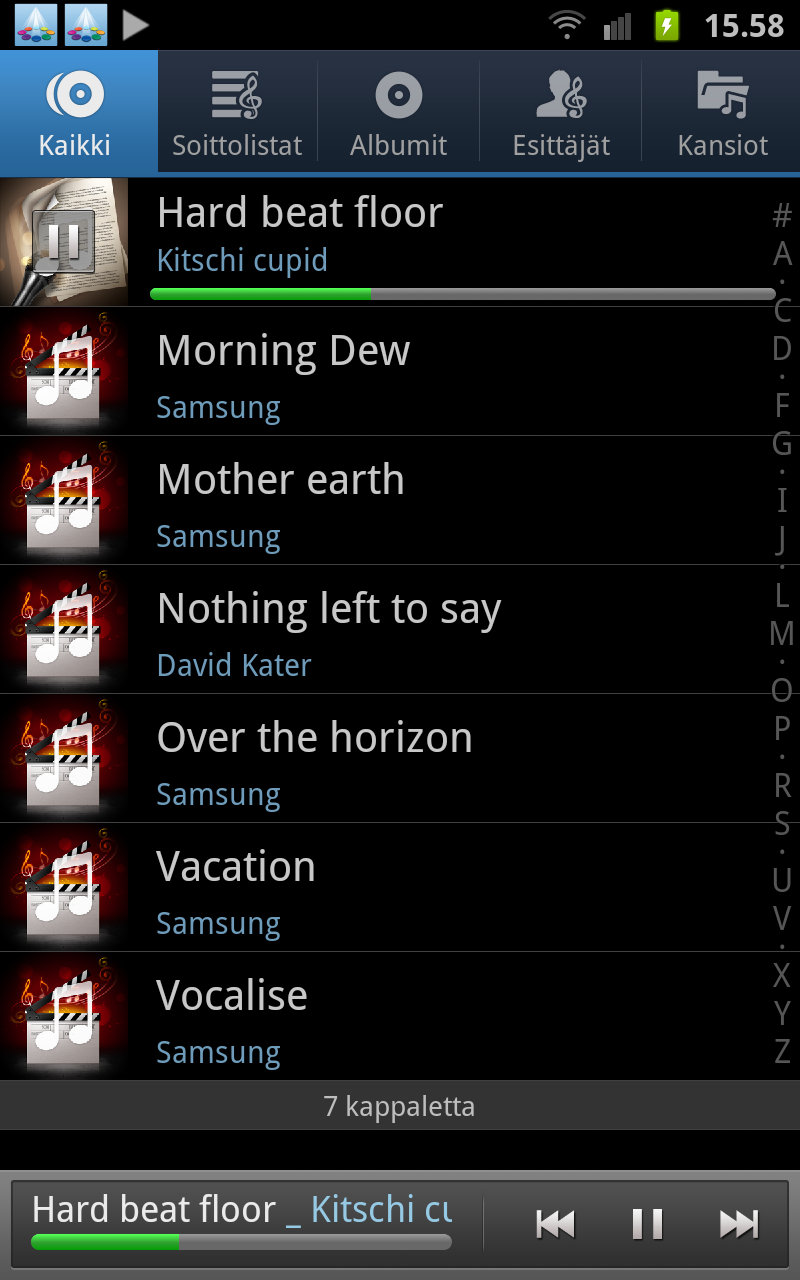Seek within Hard beat floor progress bar
This screenshot has height=1280, width=800.
point(462,294)
